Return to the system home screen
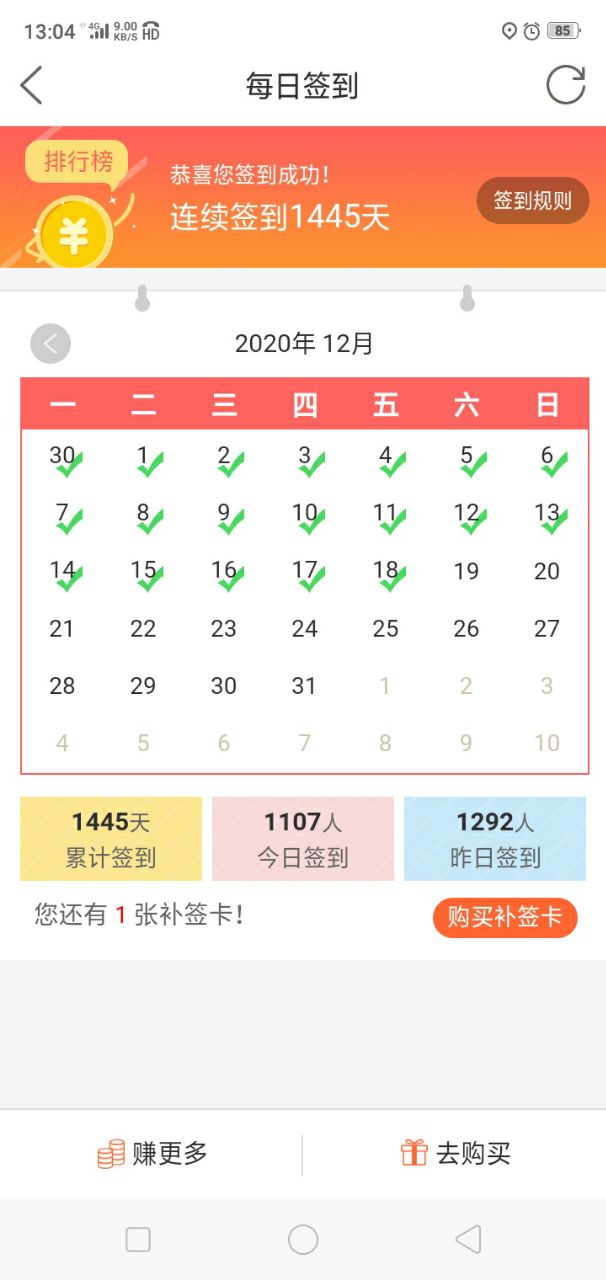The height and width of the screenshot is (1280, 606). [303, 1240]
